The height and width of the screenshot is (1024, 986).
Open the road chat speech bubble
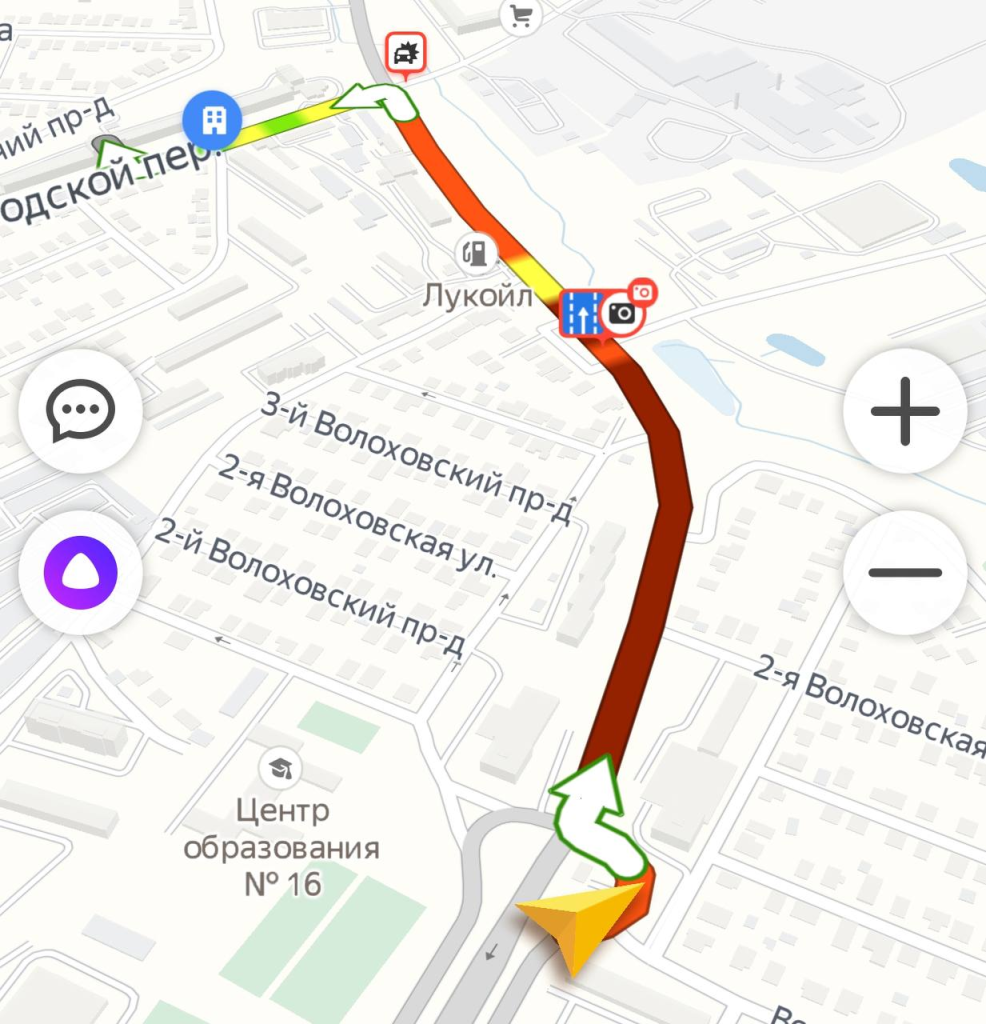[x=81, y=410]
